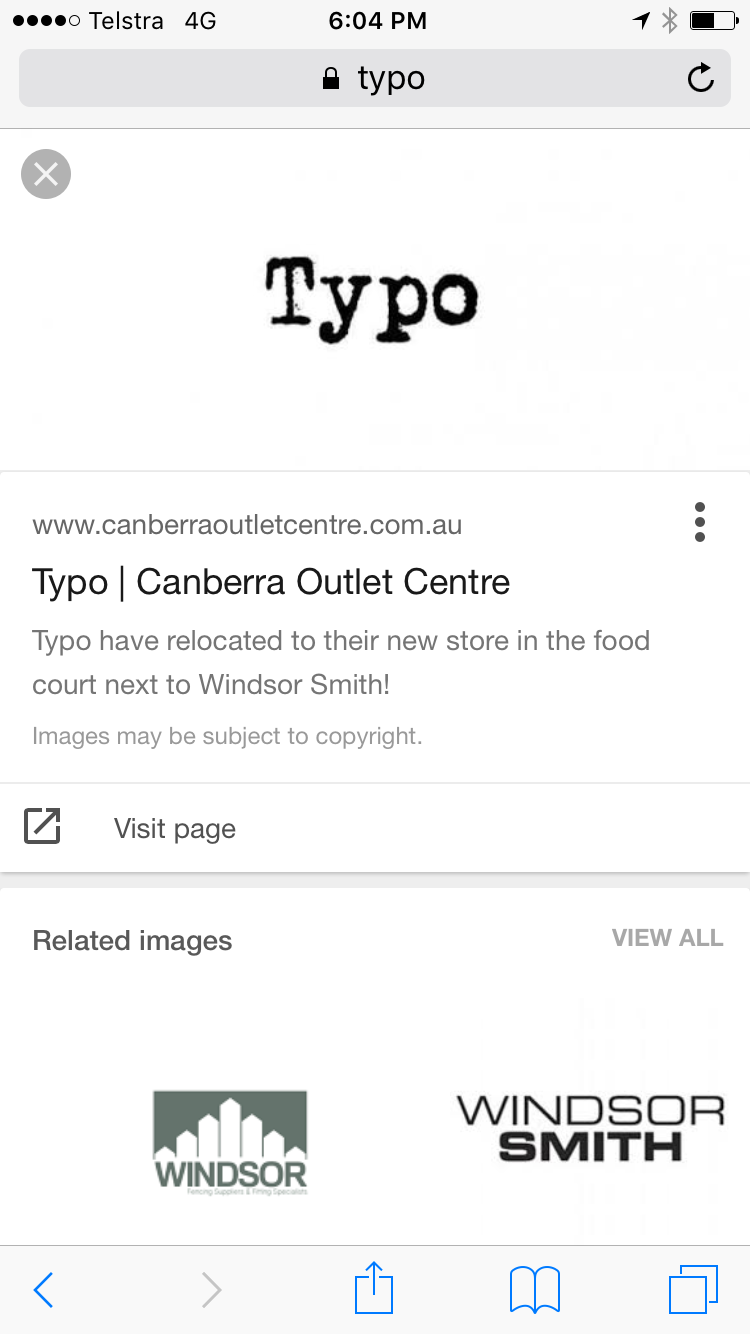Show all open Safari tabs
This screenshot has width=750, height=1334.
coord(692,1290)
